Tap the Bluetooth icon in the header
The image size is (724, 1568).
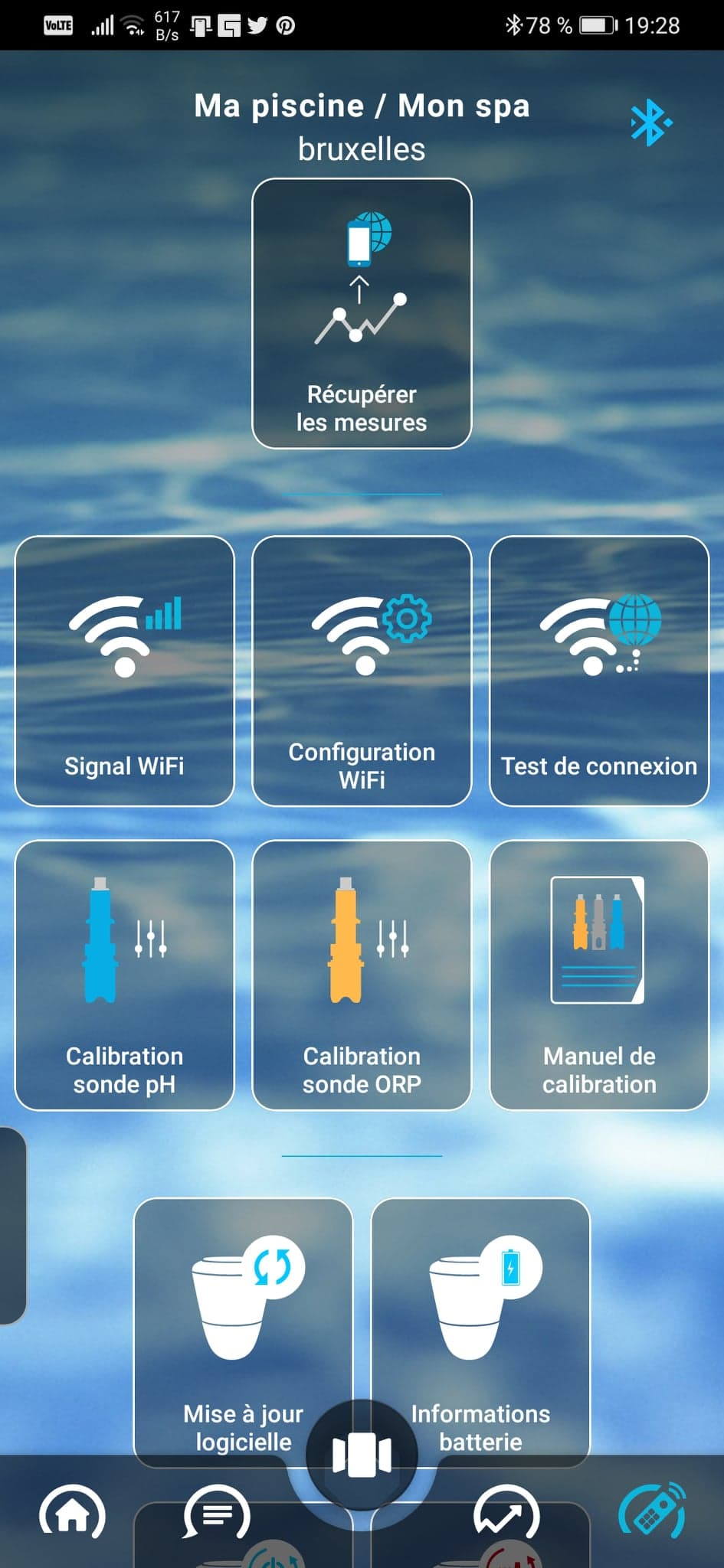coord(650,122)
